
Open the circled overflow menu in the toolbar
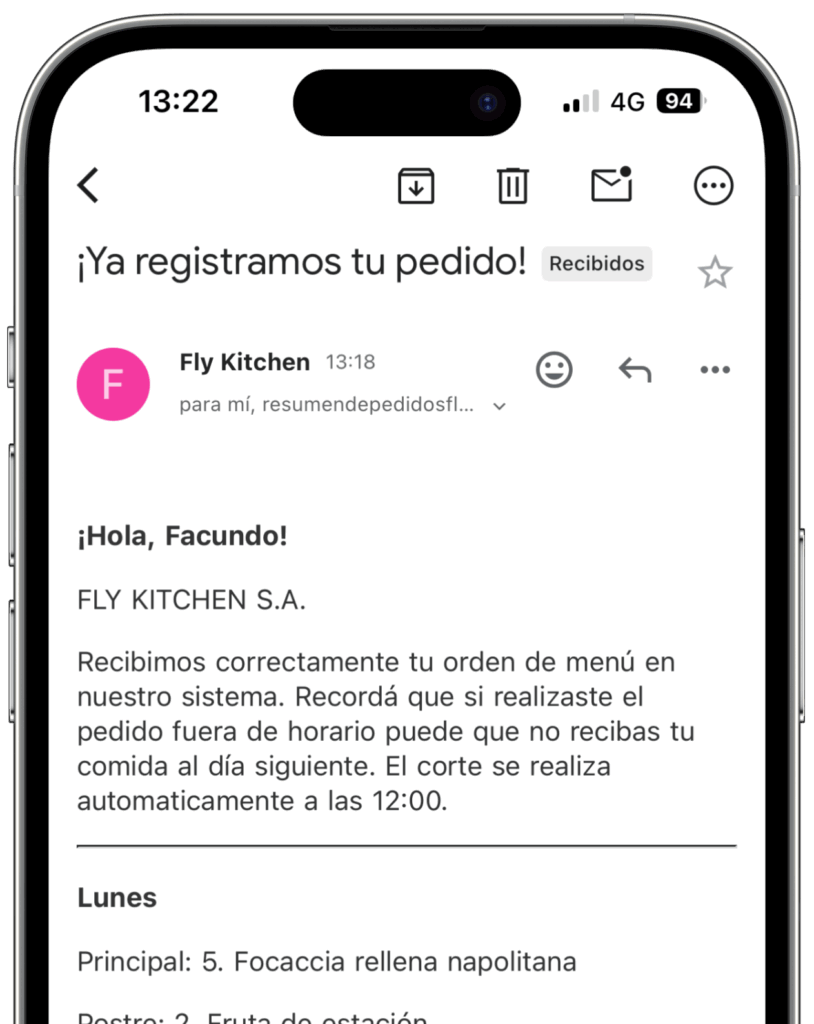pyautogui.click(x=713, y=186)
